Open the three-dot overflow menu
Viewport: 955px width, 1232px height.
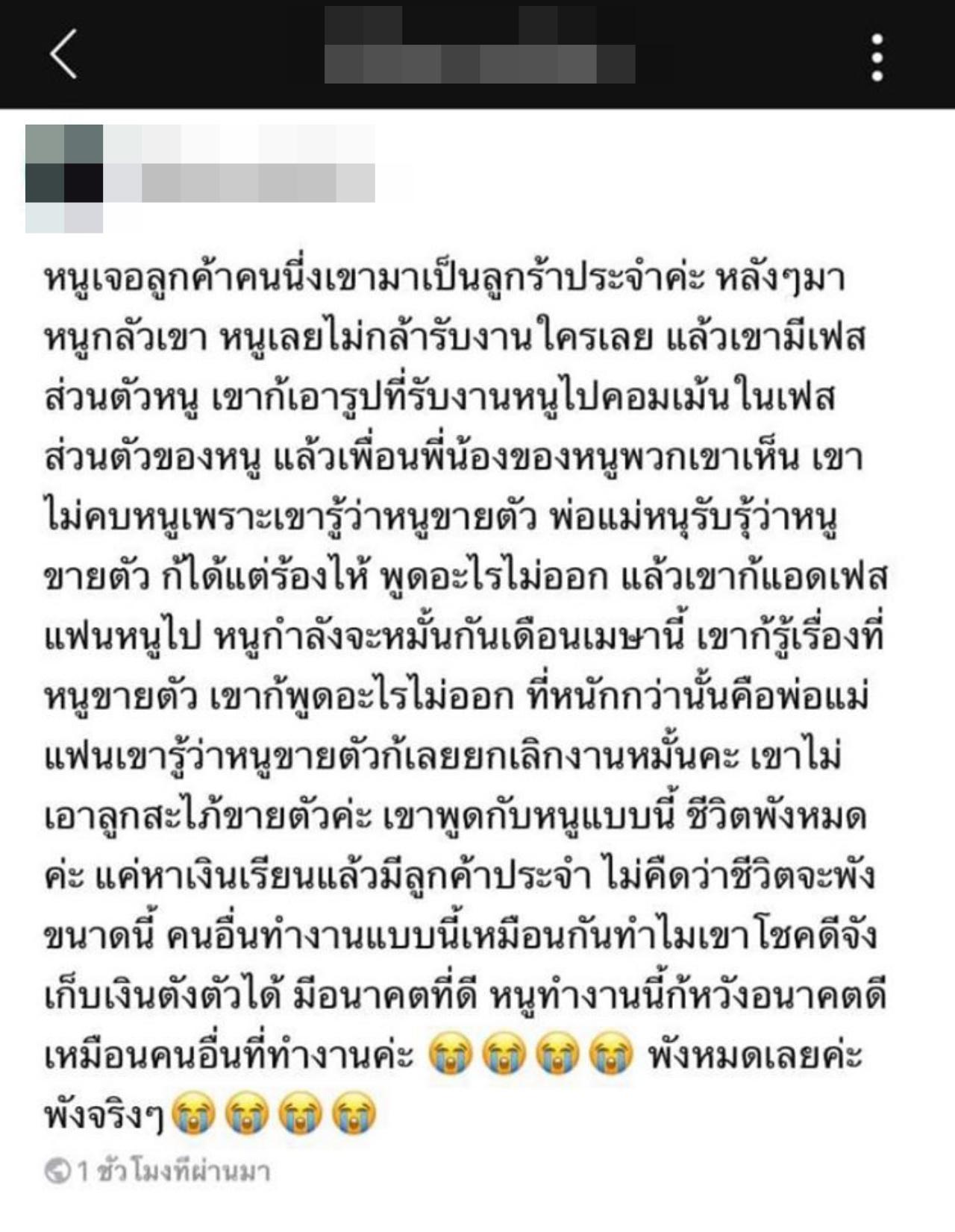tap(877, 57)
